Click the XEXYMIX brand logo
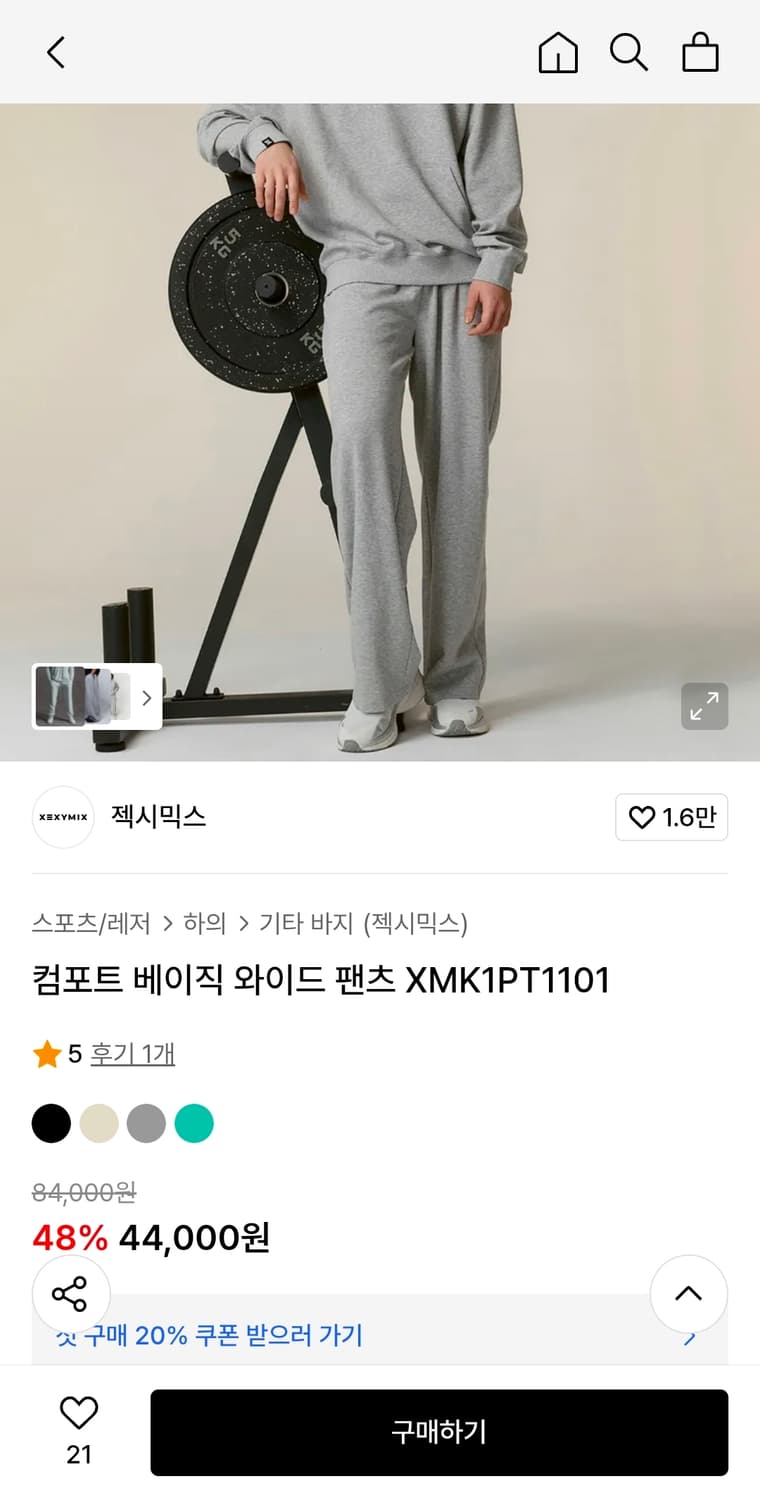760x1500 pixels. [x=62, y=817]
